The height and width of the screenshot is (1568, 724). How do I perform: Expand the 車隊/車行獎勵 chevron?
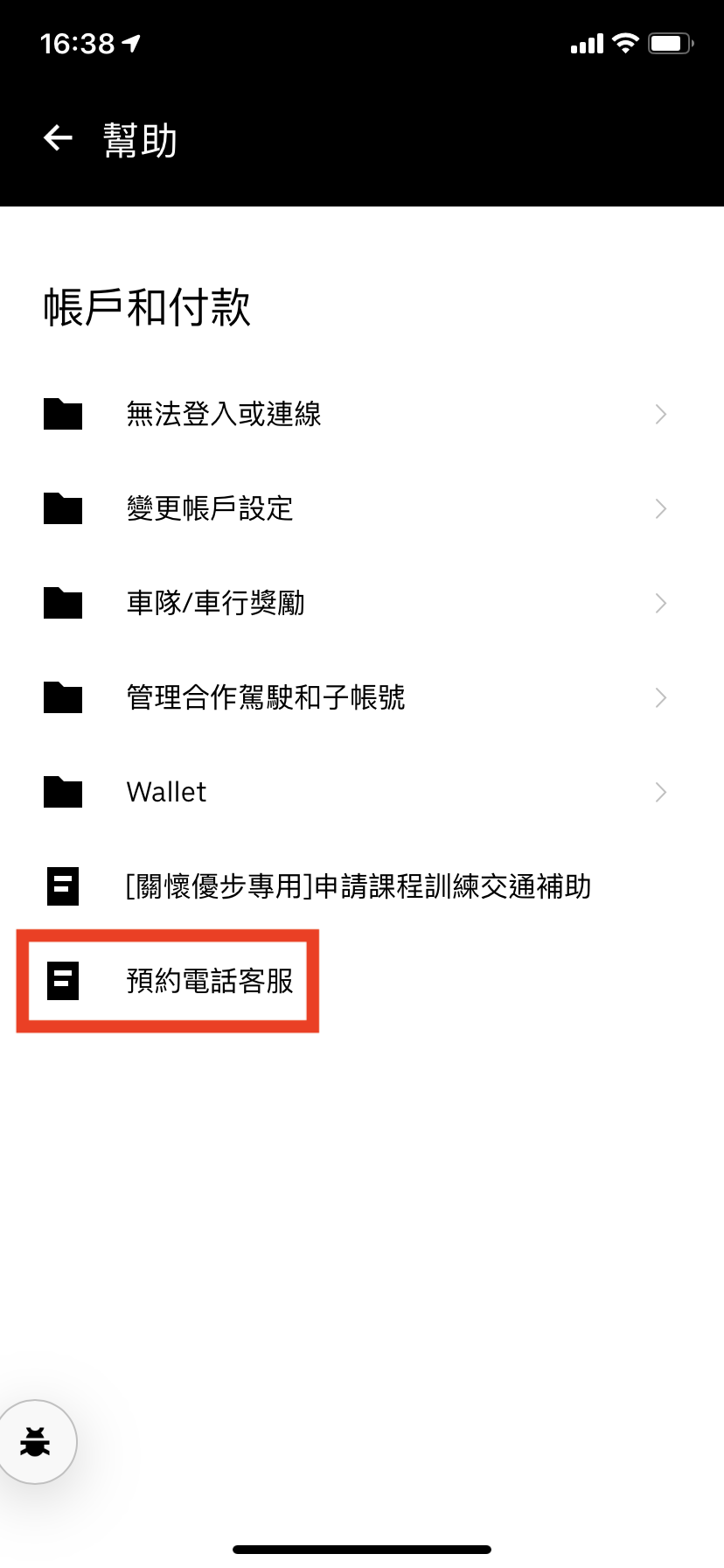[661, 603]
